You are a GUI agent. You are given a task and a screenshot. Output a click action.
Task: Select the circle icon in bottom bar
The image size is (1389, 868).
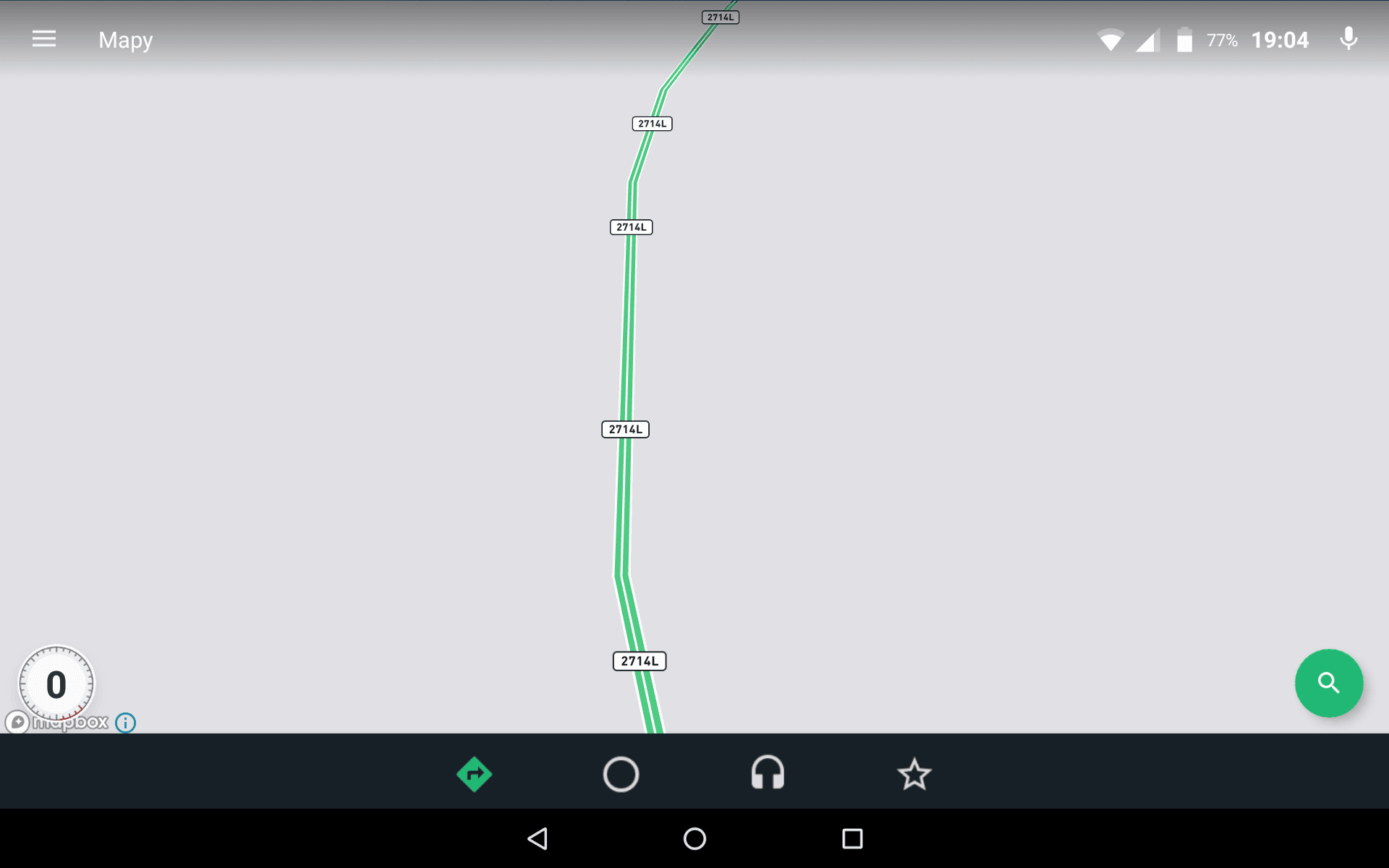pos(621,774)
